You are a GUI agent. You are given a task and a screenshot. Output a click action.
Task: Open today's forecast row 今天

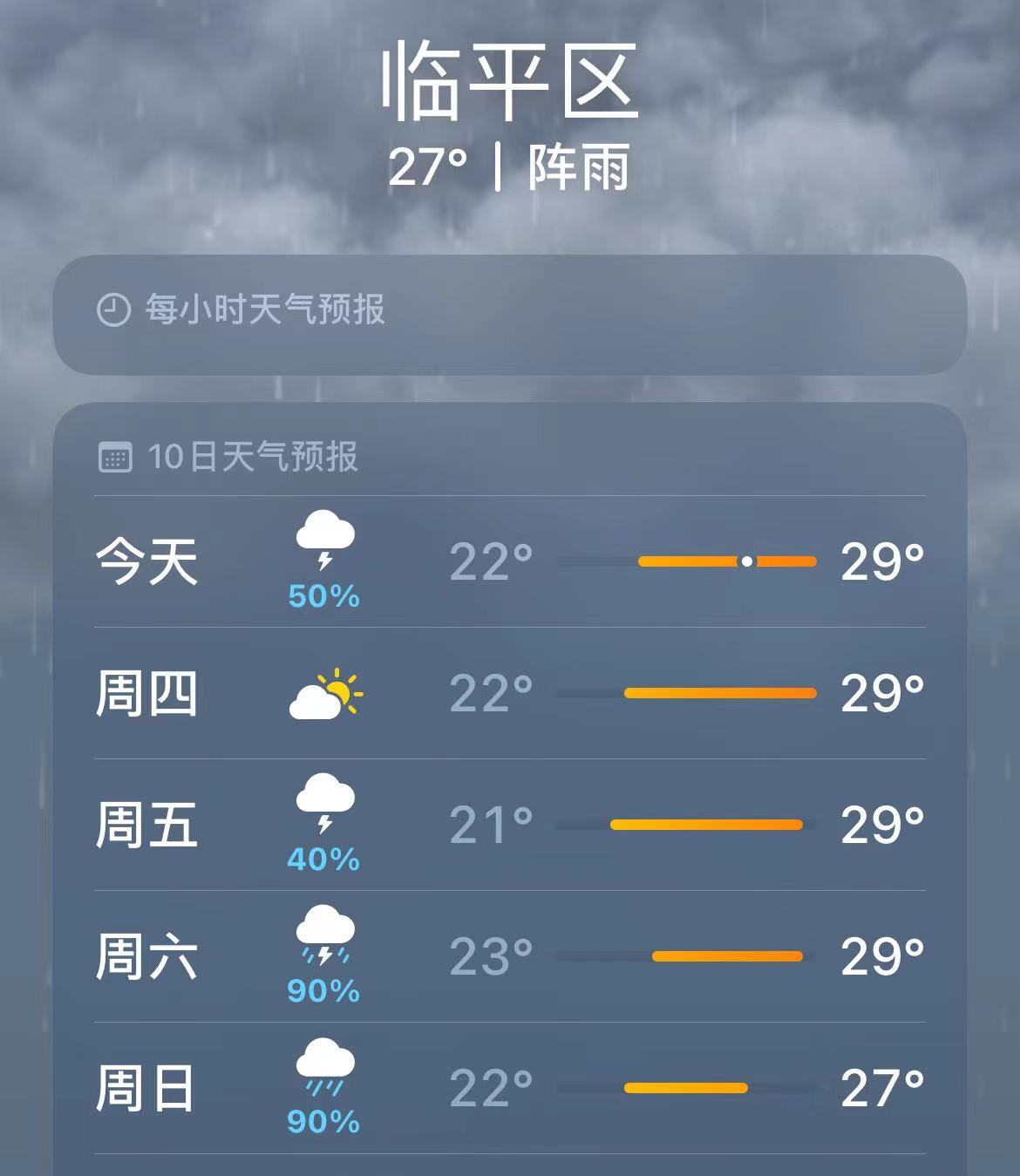coord(510,561)
